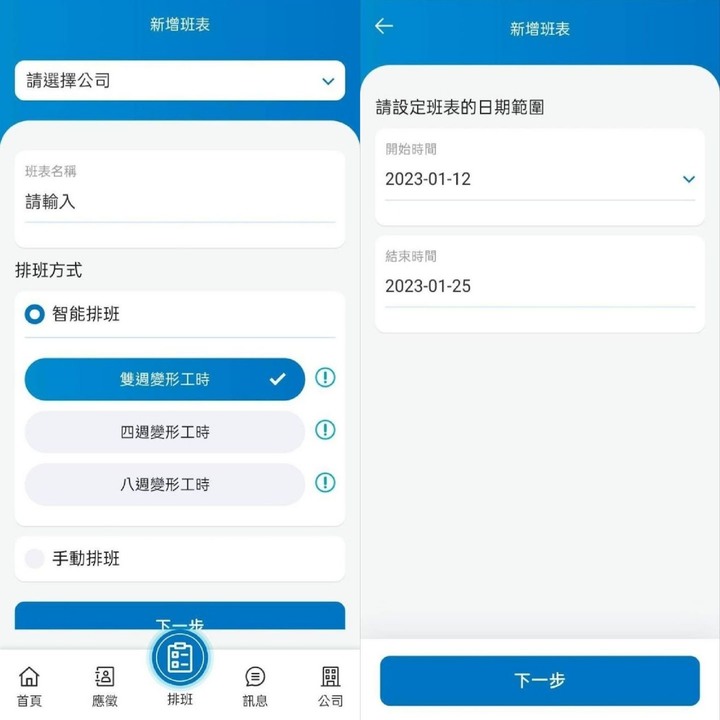
Task: Select the 手動排班 radio option
Action: pos(35,559)
